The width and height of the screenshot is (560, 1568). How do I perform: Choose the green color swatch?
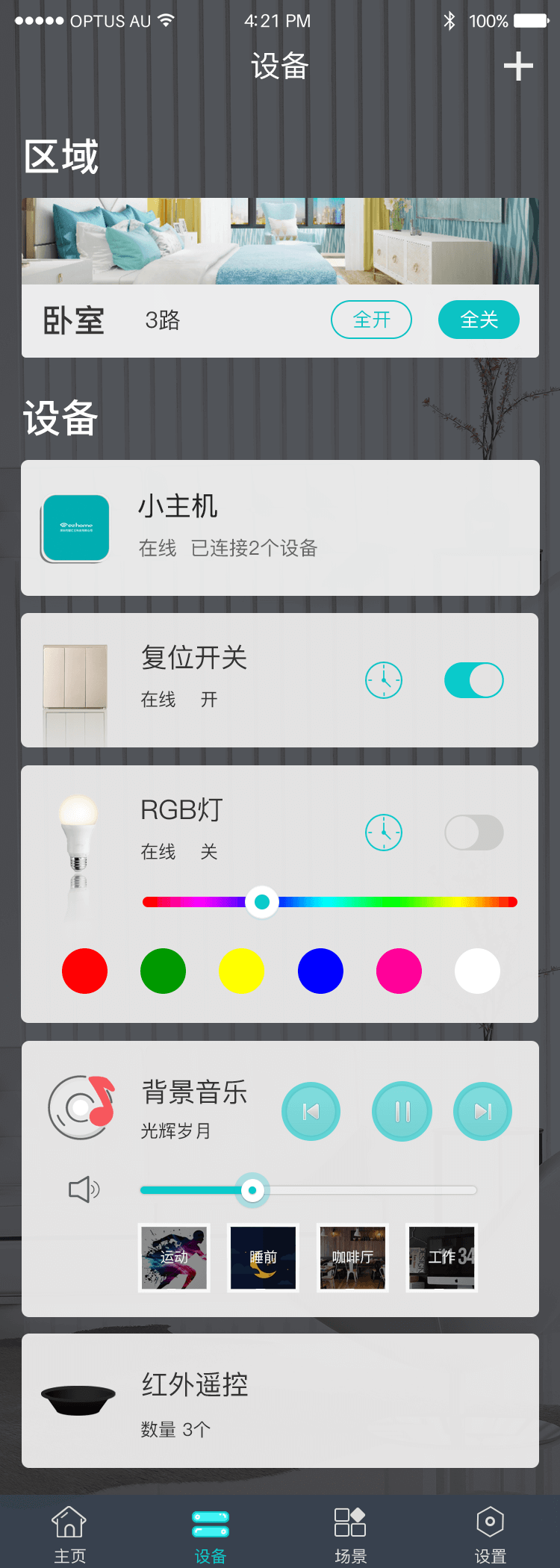click(163, 971)
